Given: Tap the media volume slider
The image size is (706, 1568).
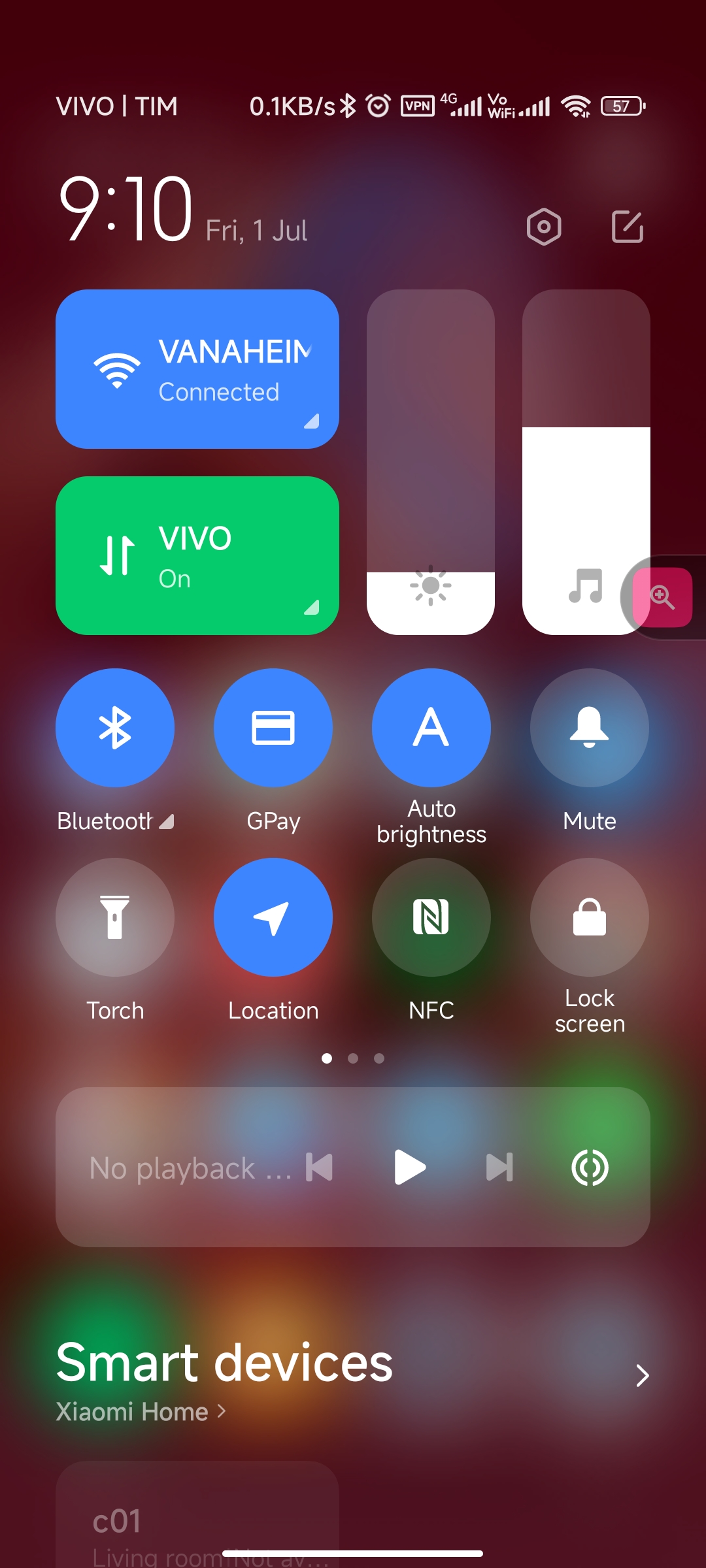Looking at the screenshot, I should point(586,462).
